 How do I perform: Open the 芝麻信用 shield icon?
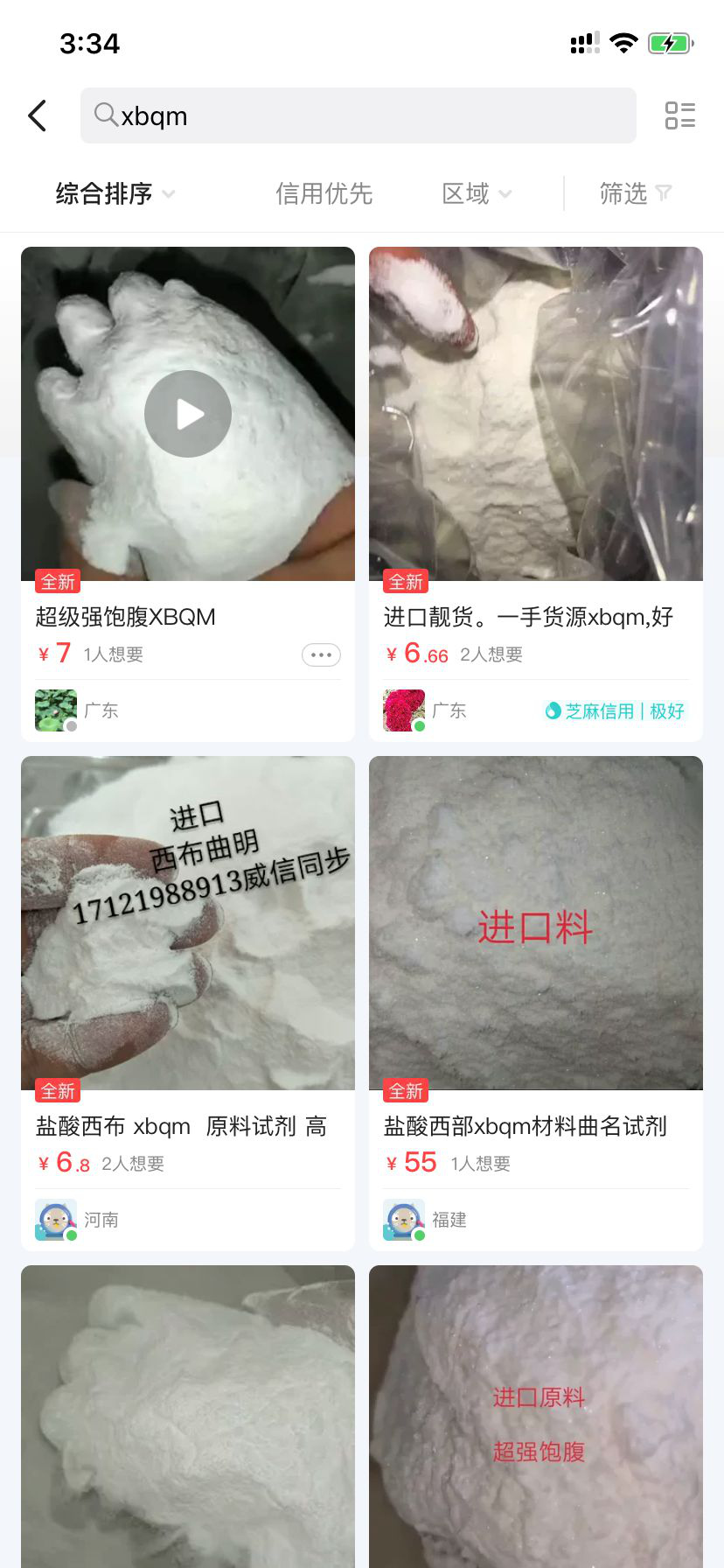click(552, 710)
